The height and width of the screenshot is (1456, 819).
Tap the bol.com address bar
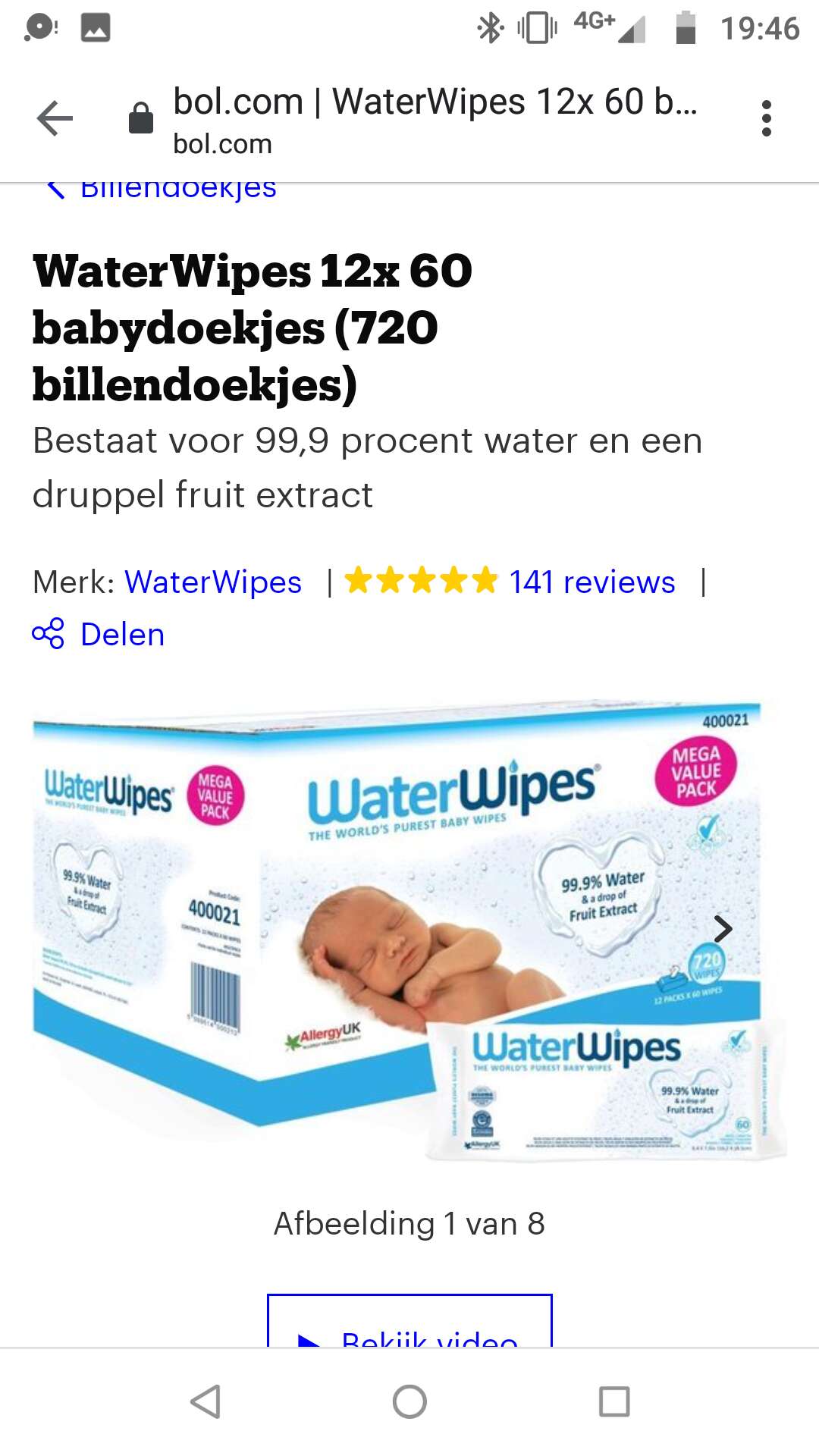435,119
